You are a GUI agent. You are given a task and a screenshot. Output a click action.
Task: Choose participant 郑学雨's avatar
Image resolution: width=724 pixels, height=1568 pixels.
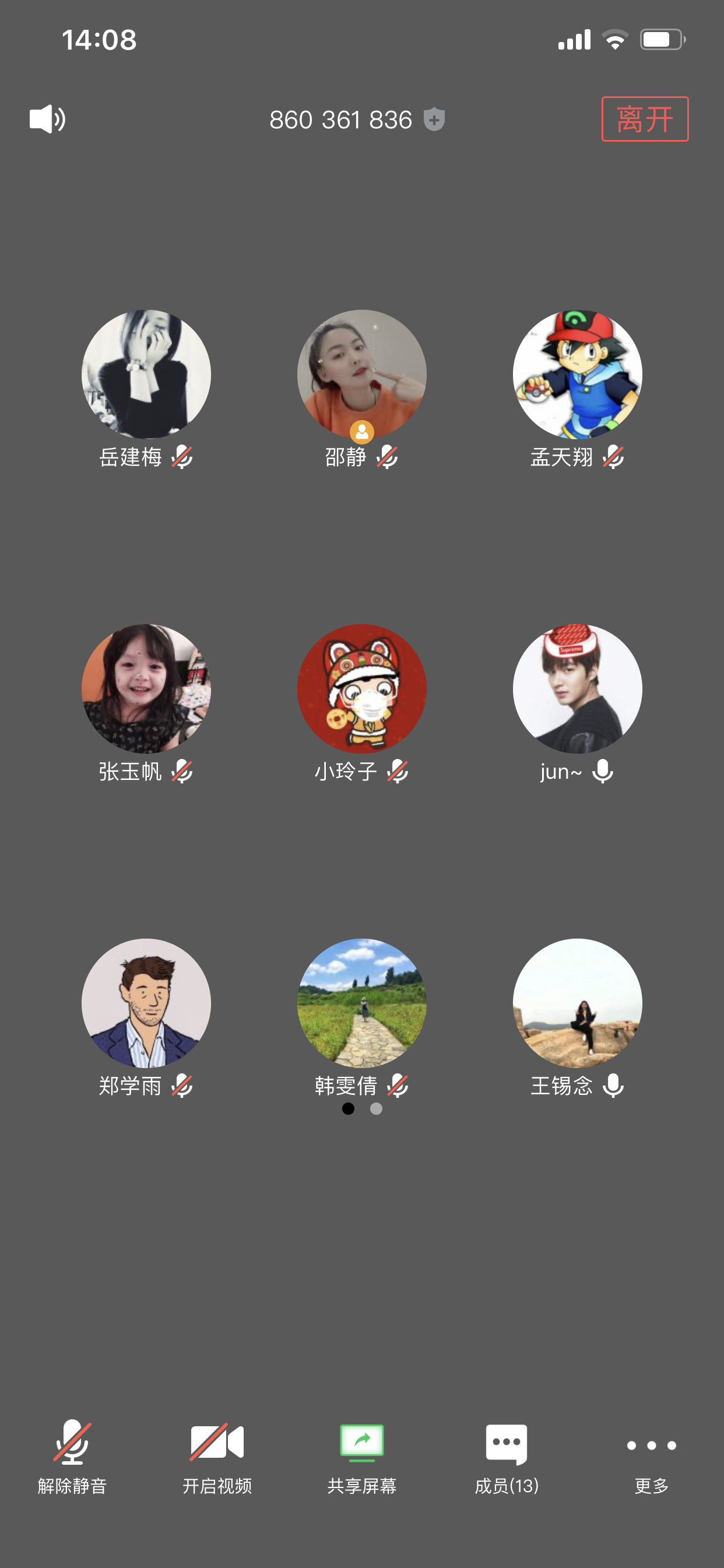pos(146,1003)
